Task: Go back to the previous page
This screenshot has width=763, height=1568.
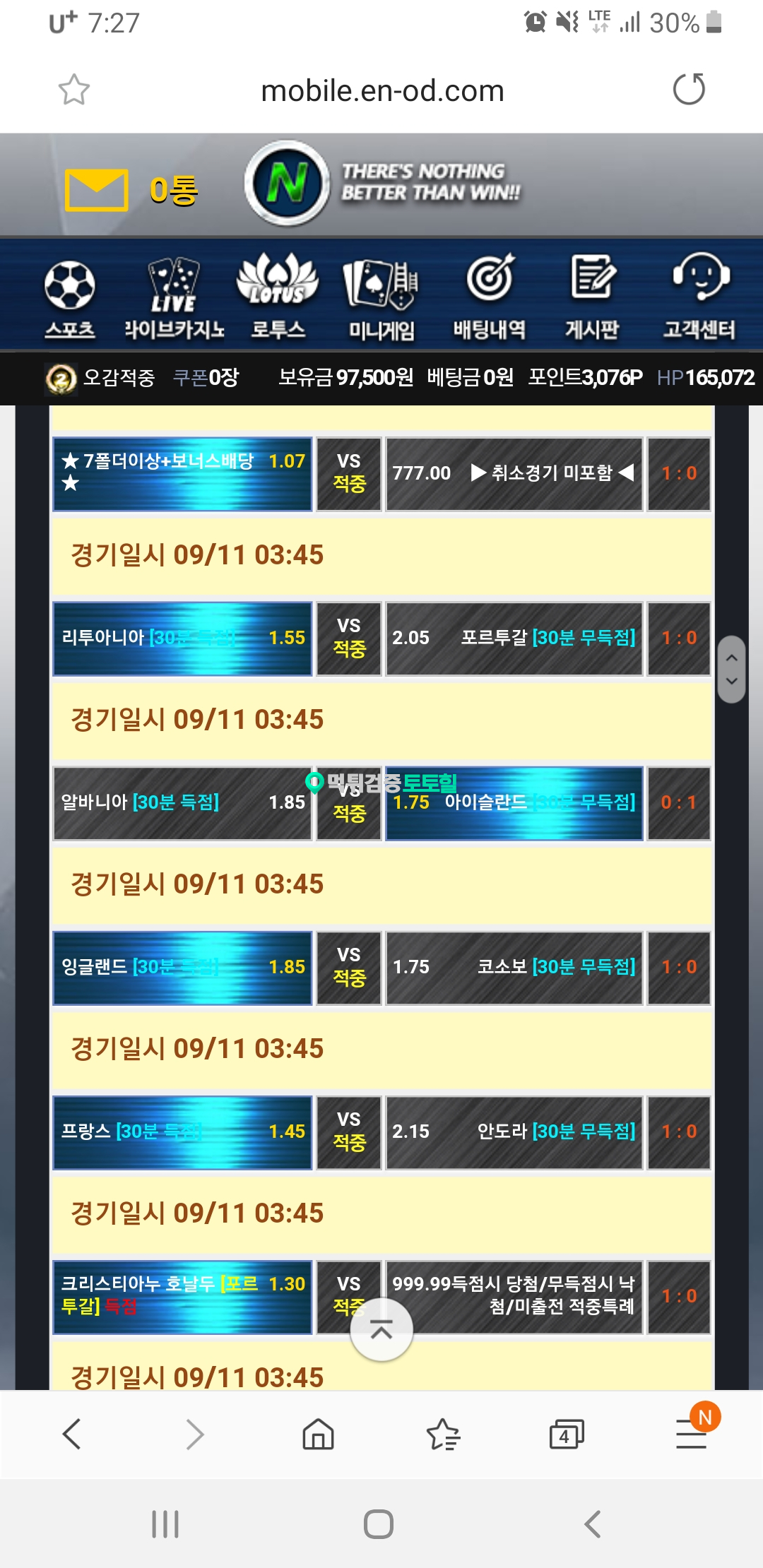Action: (x=72, y=1435)
